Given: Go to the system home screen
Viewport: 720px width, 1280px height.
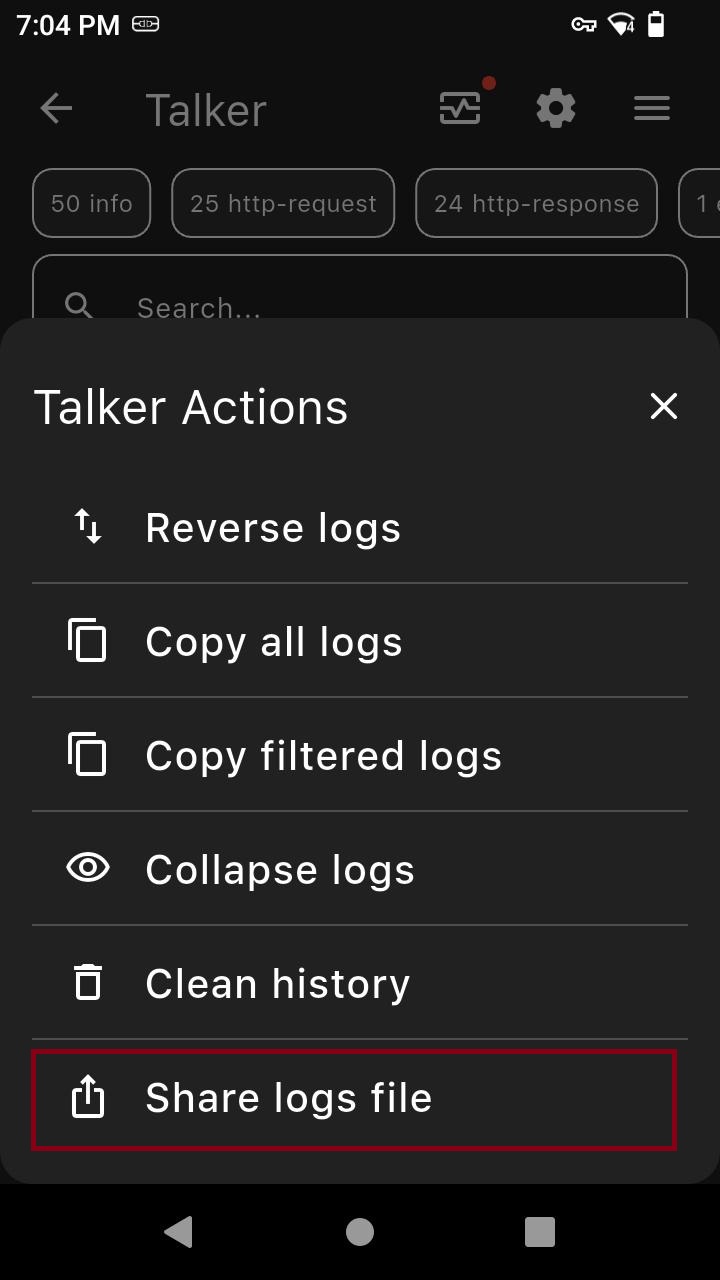Looking at the screenshot, I should [x=360, y=1232].
